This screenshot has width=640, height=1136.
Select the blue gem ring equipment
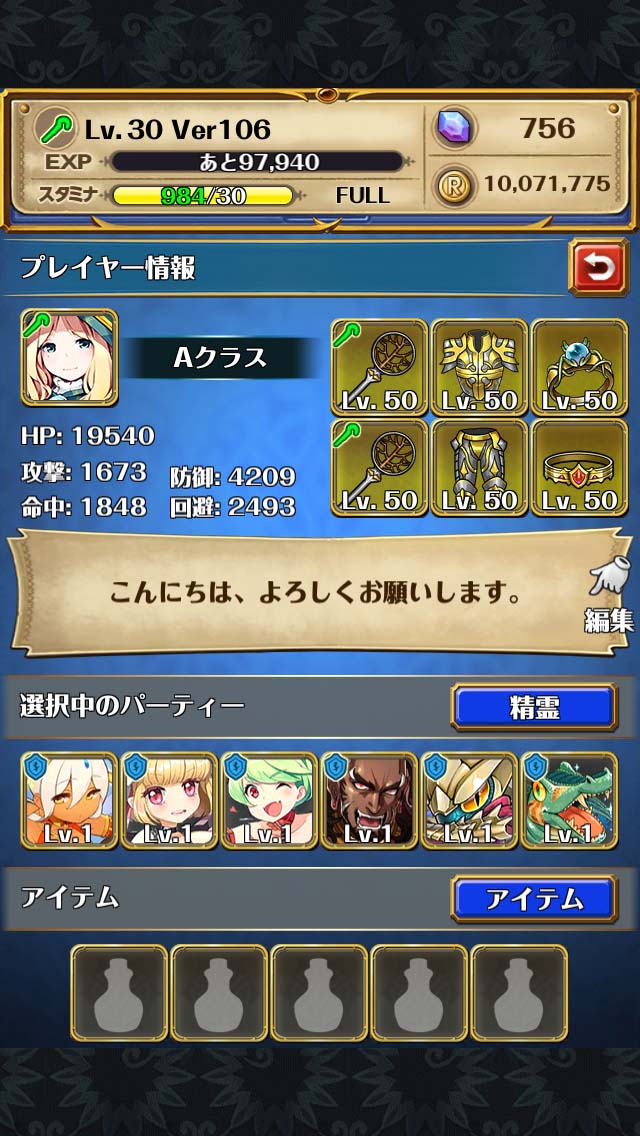tap(580, 367)
